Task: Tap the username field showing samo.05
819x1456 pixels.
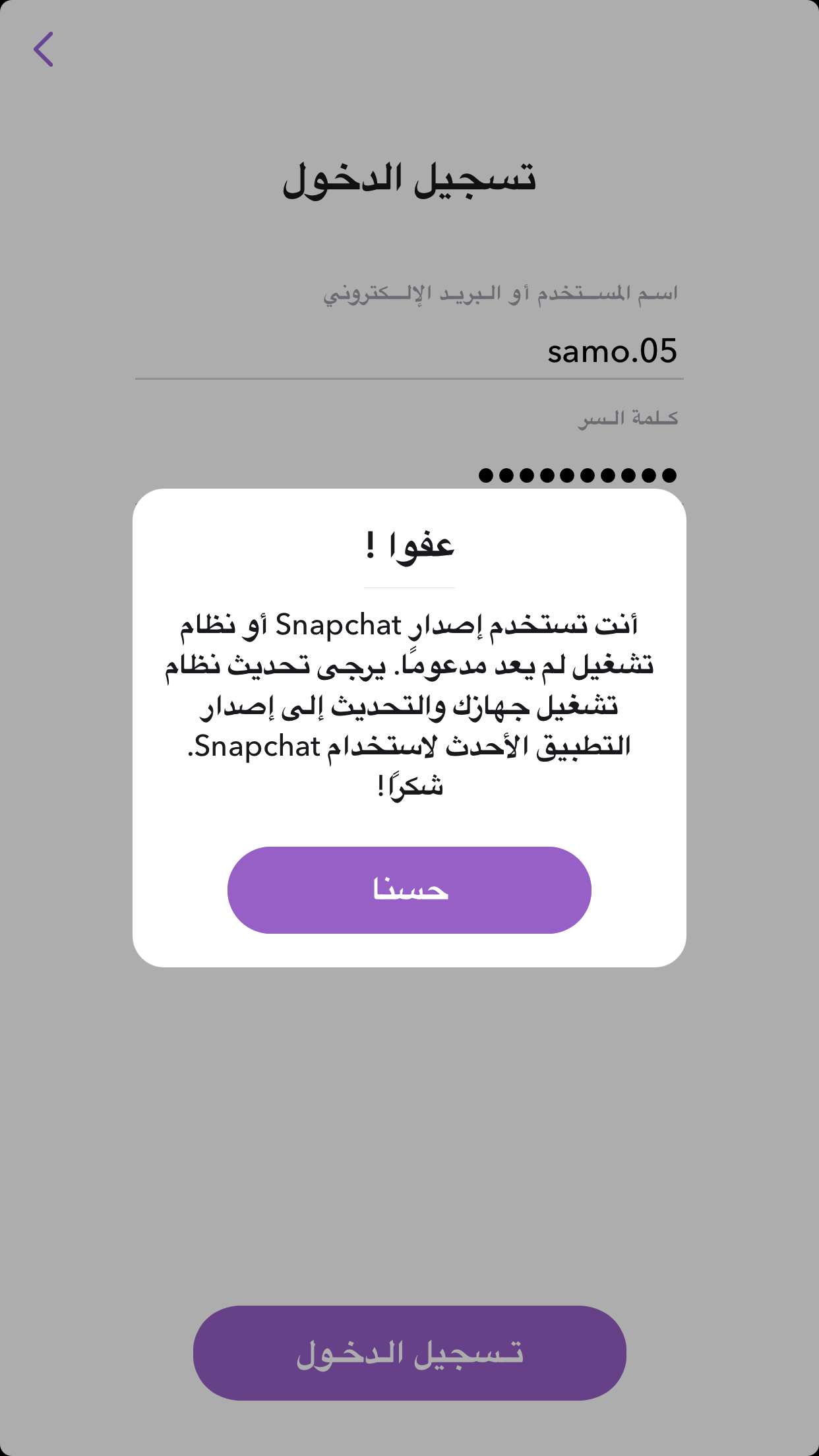Action: point(409,351)
